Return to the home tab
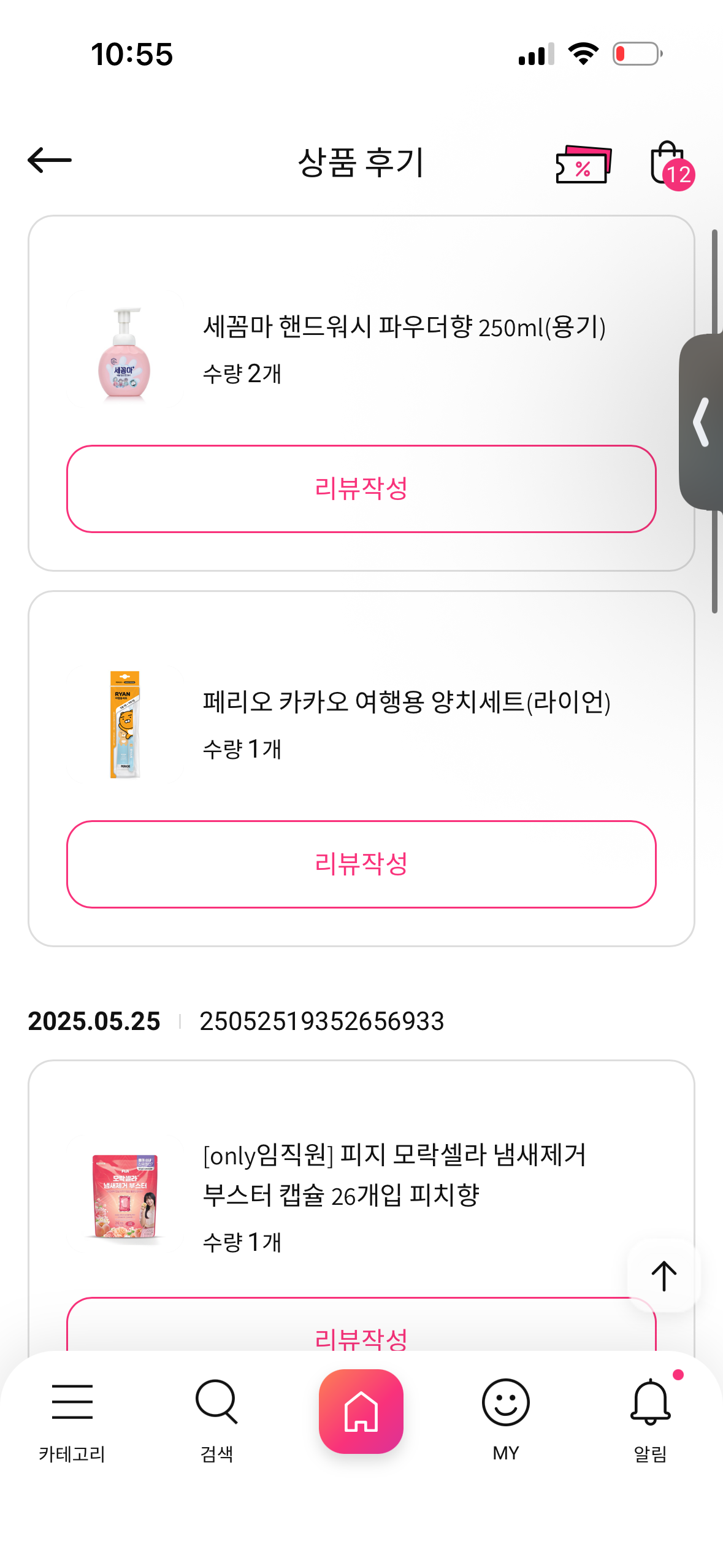This screenshot has height=1568, width=723. [361, 1411]
